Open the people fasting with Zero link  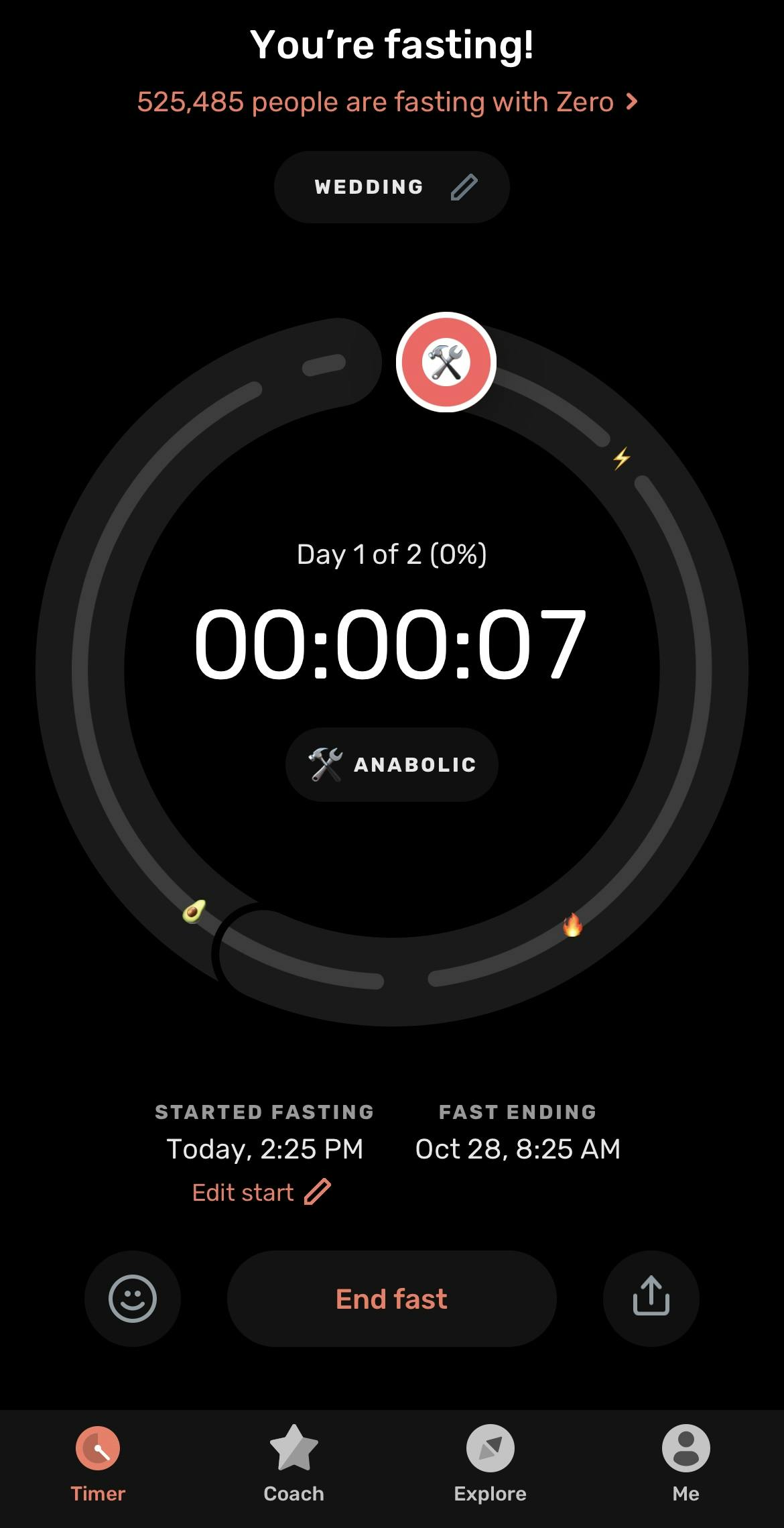[x=387, y=102]
